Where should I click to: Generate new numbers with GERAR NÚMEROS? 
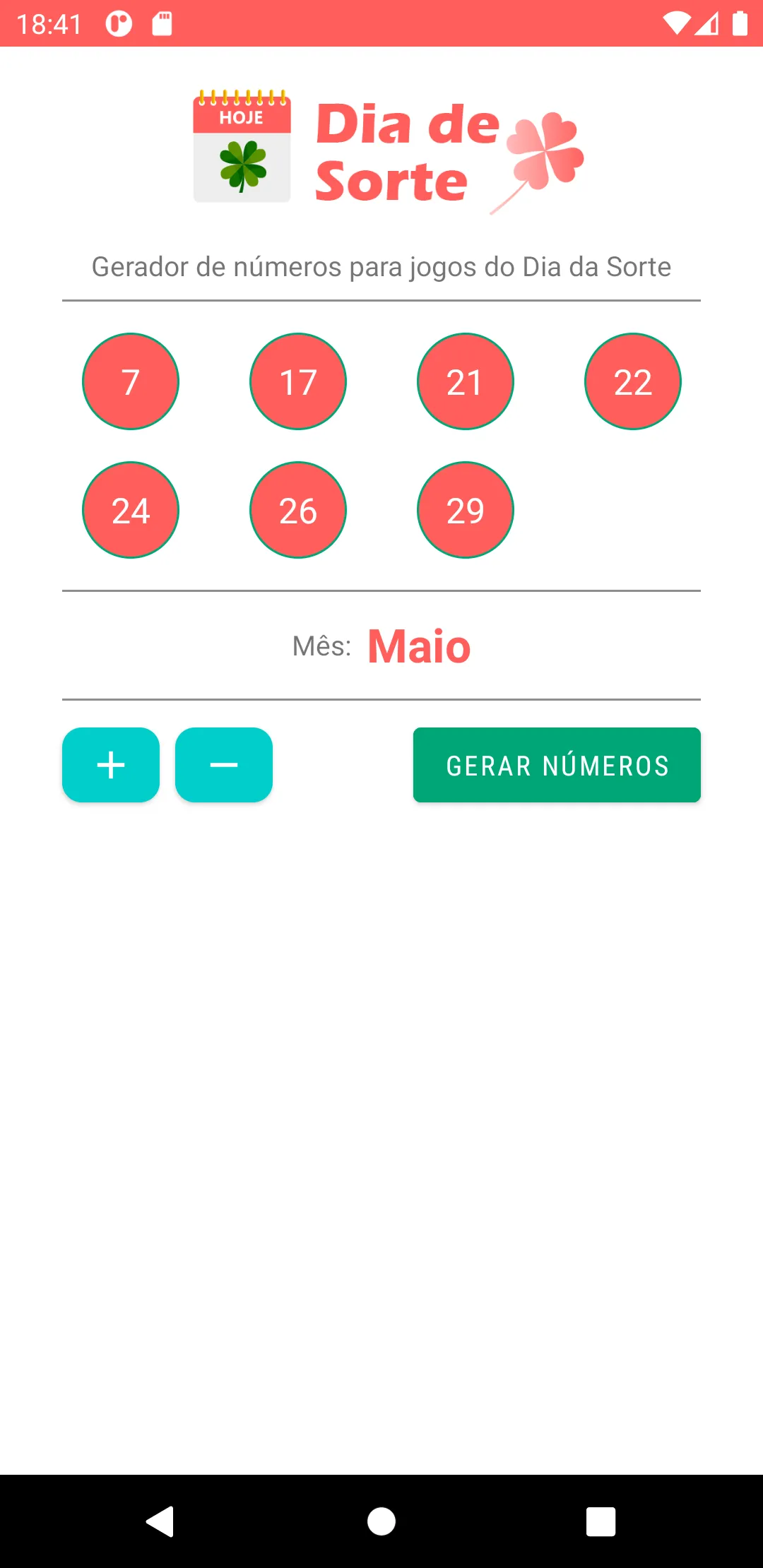(557, 765)
